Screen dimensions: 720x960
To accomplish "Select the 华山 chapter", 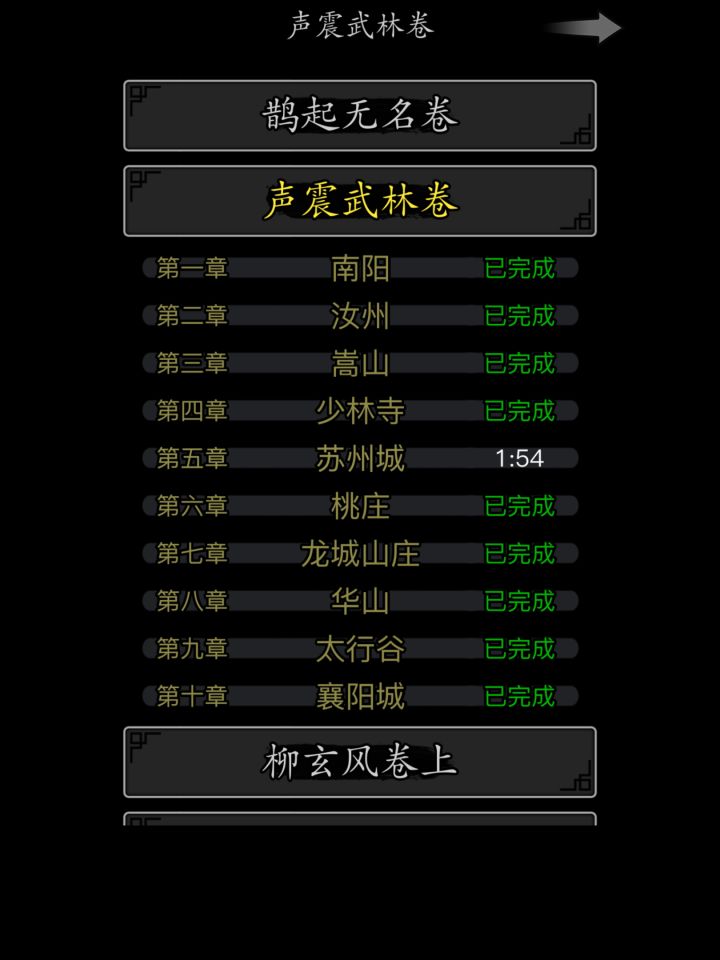I will click(360, 603).
